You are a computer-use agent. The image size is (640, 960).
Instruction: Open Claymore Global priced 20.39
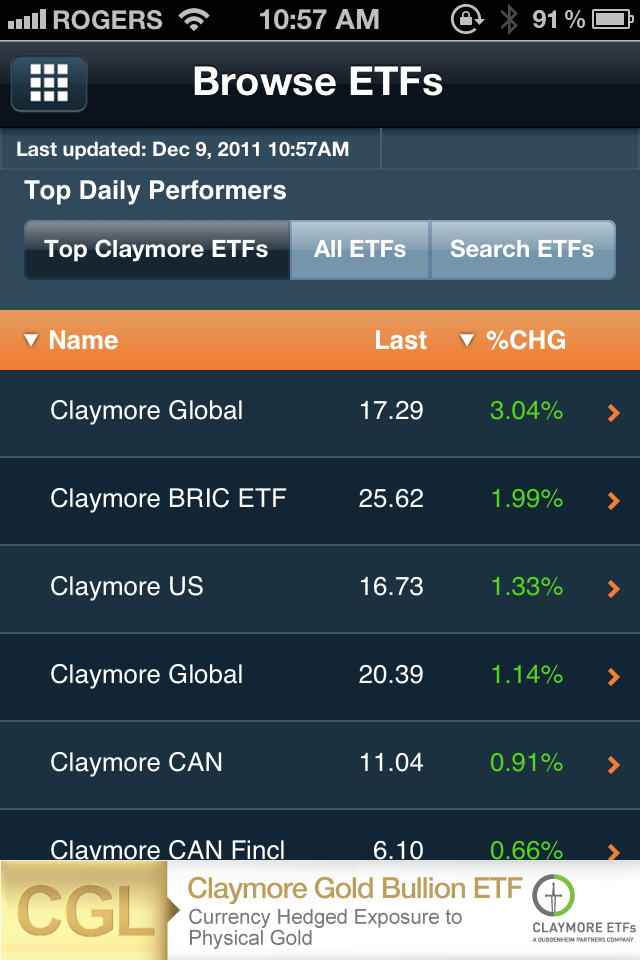(320, 677)
